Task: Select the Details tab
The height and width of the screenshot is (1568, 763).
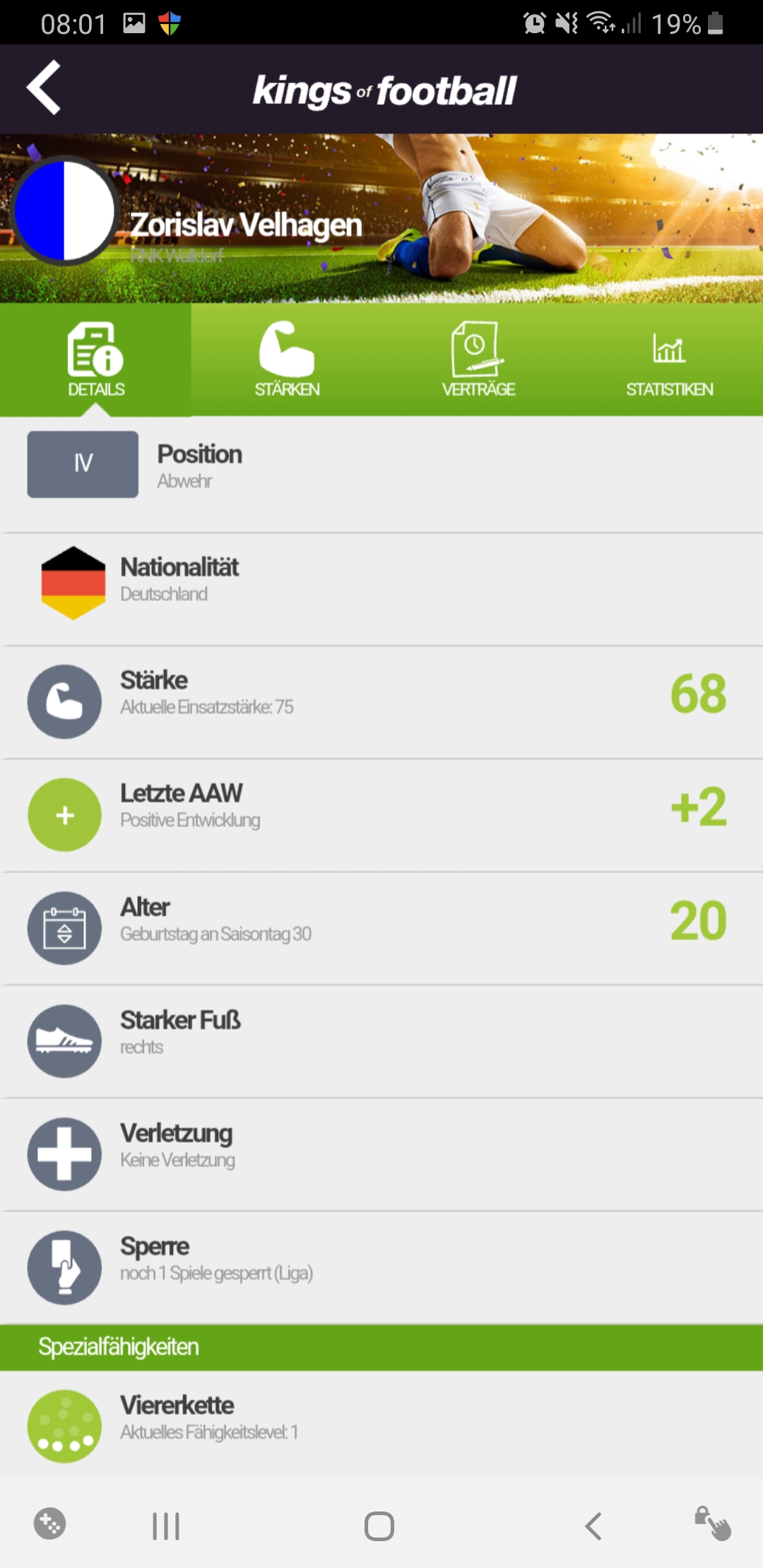Action: [95, 360]
